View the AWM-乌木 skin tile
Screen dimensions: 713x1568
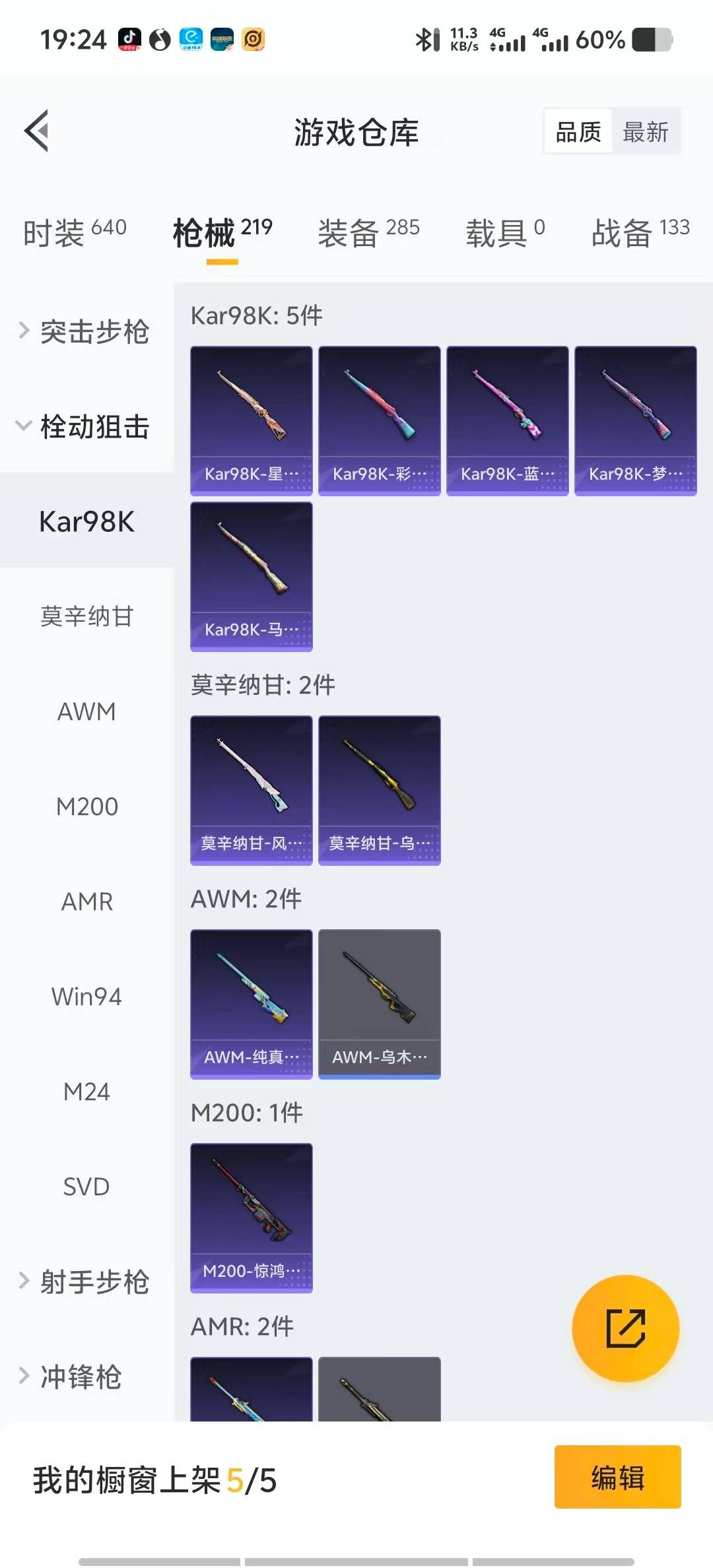(x=379, y=1004)
